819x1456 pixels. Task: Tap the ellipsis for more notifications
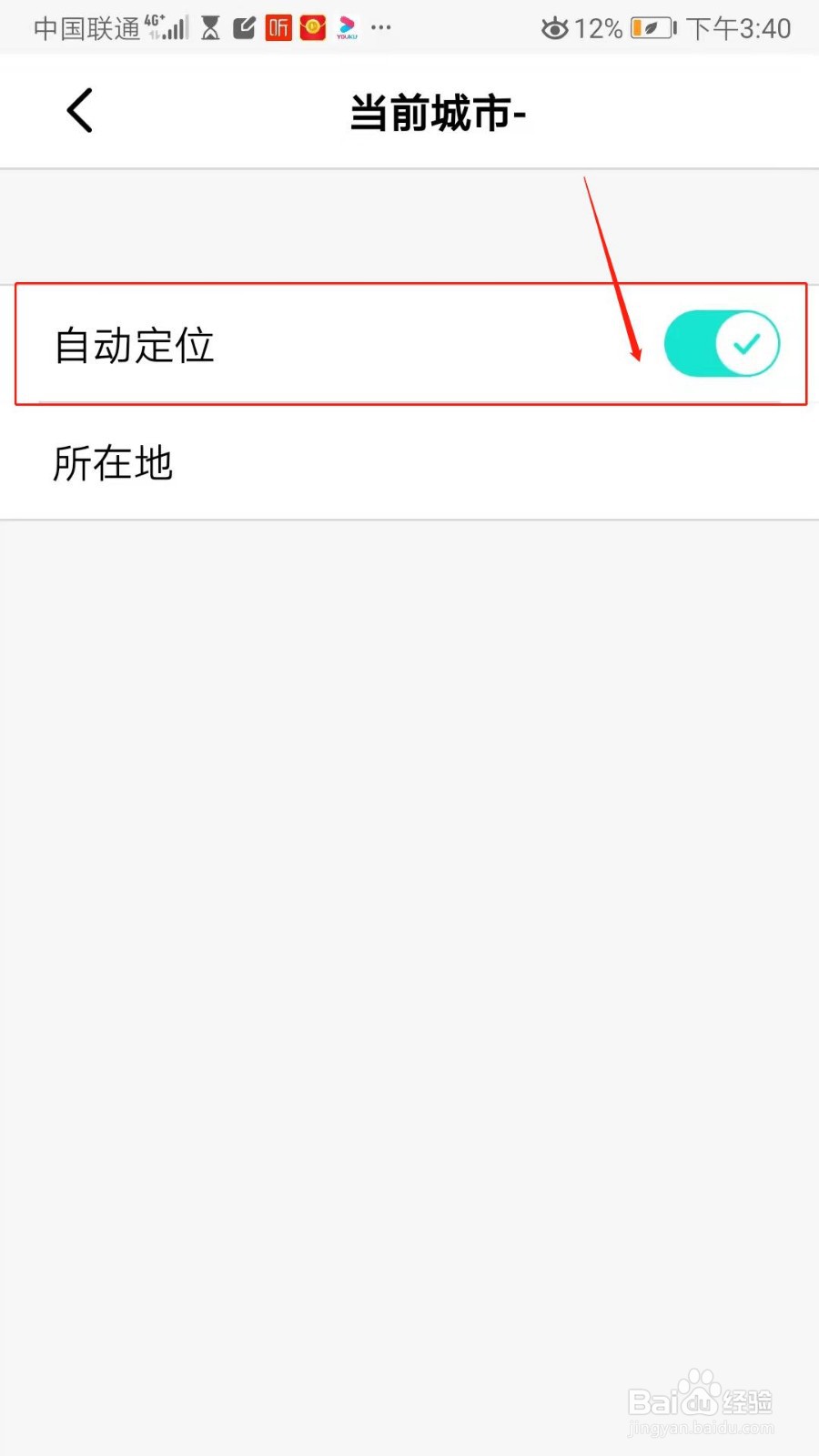click(381, 27)
